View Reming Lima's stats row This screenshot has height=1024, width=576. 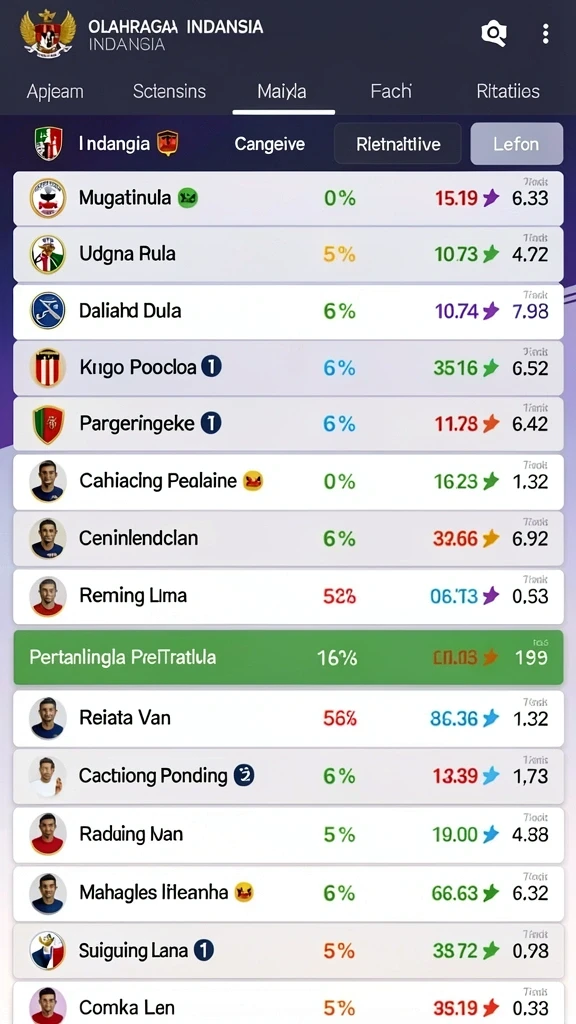coord(288,596)
